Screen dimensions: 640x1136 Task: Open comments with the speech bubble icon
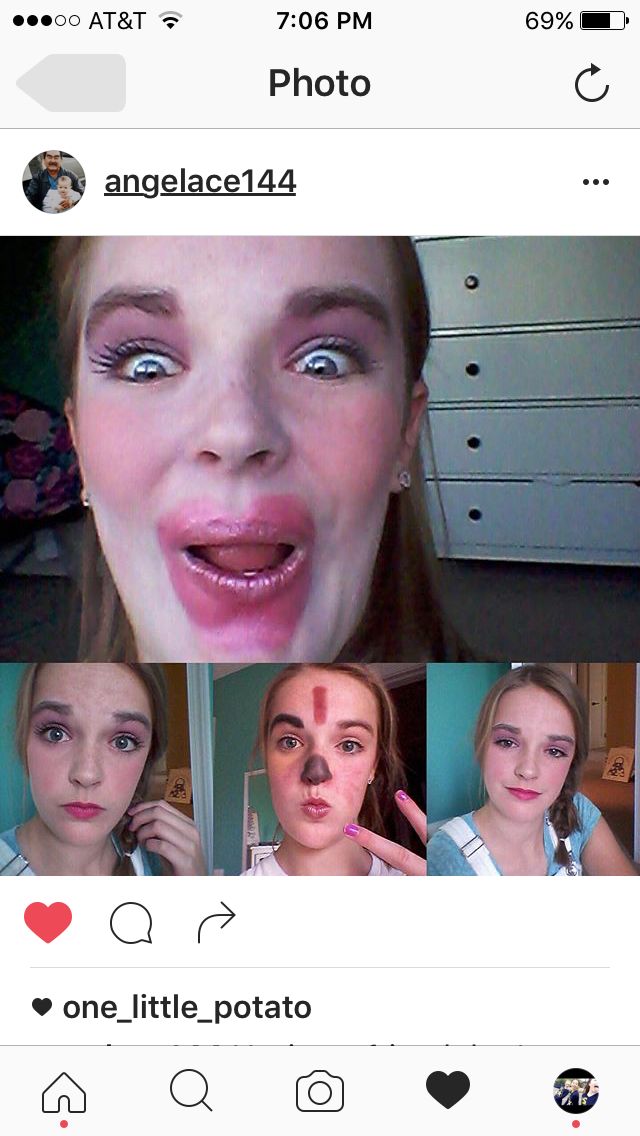(131, 923)
